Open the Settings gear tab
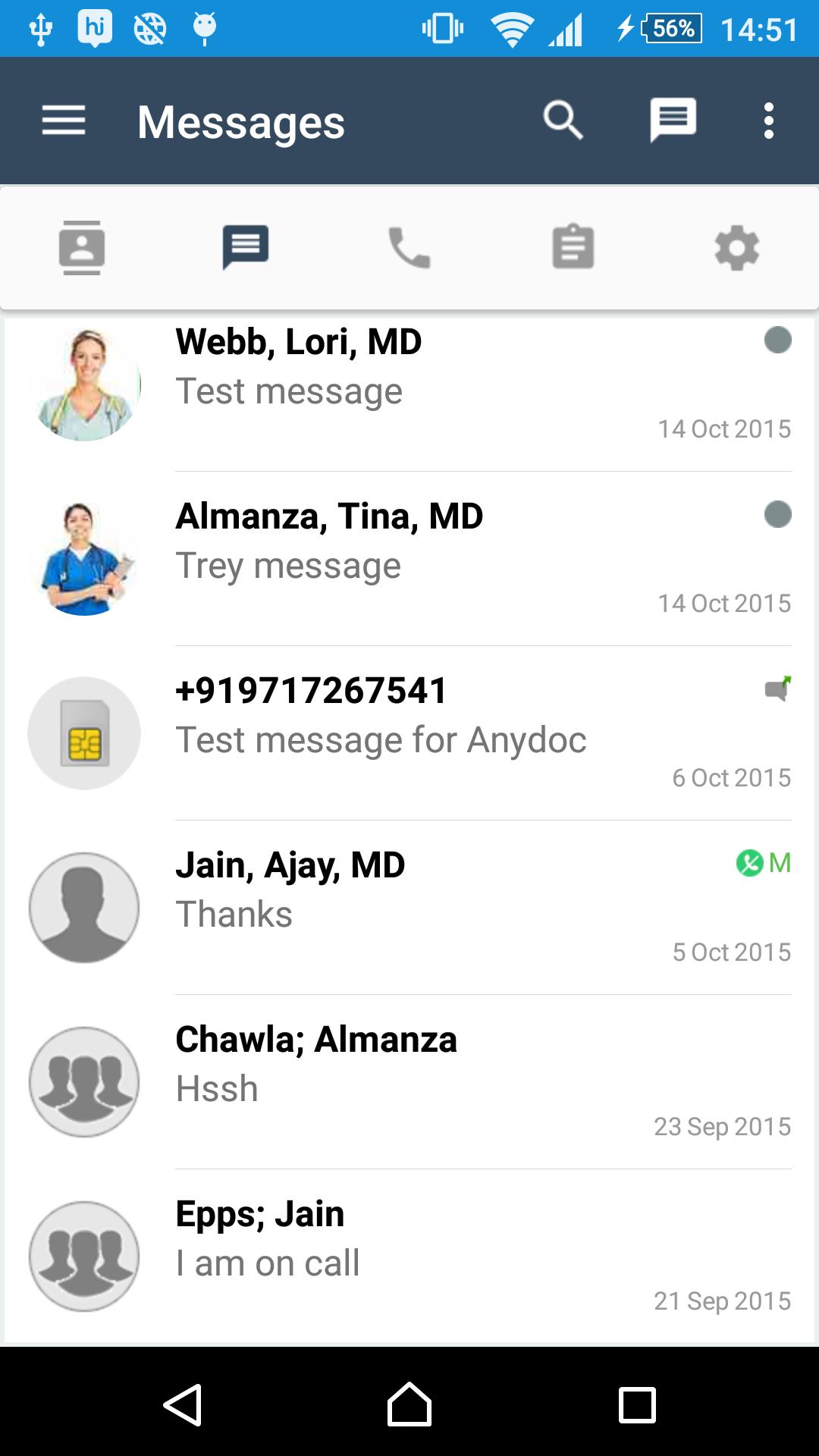Image resolution: width=819 pixels, height=1456 pixels. click(736, 248)
